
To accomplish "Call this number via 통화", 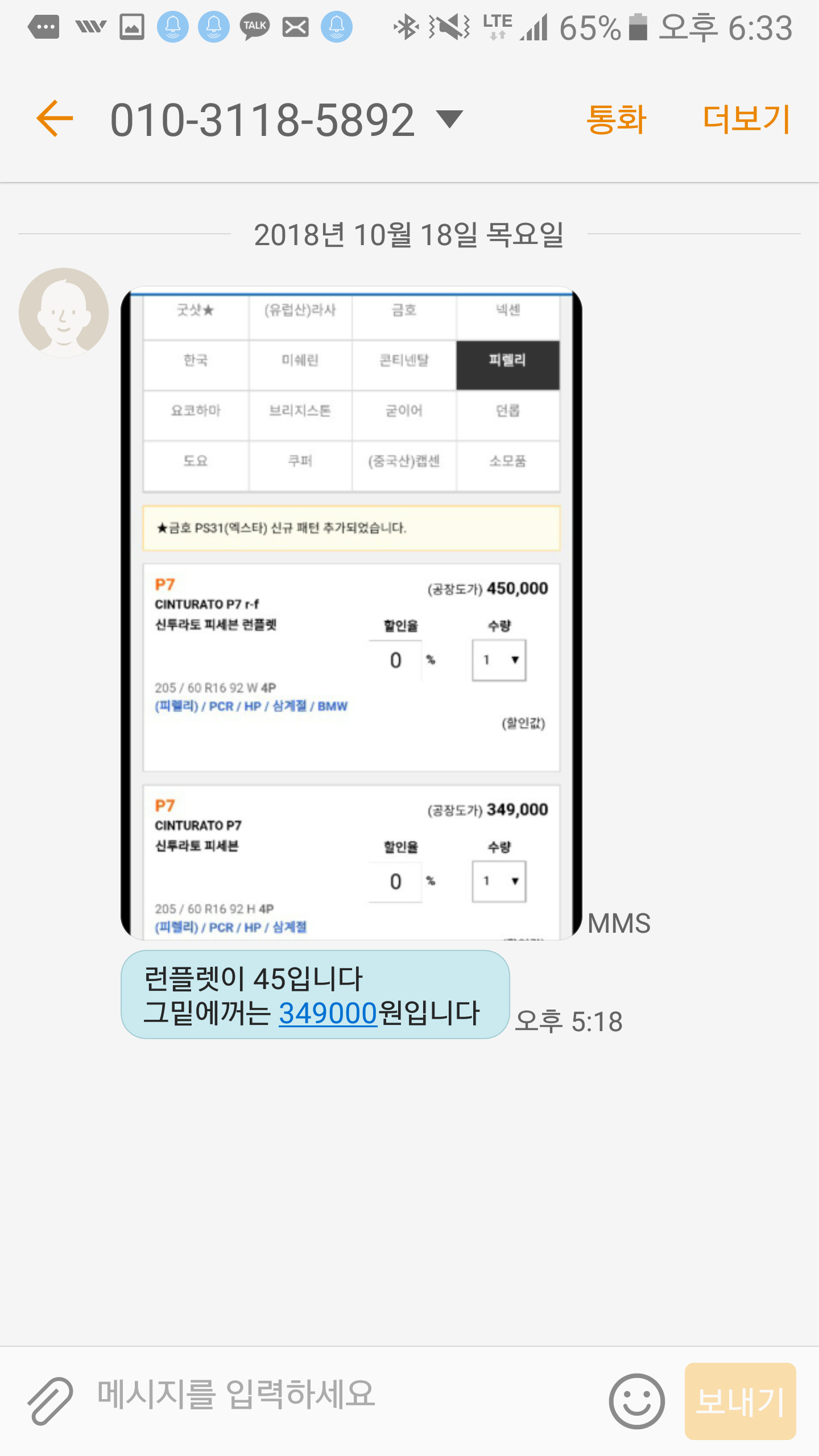I will [617, 119].
